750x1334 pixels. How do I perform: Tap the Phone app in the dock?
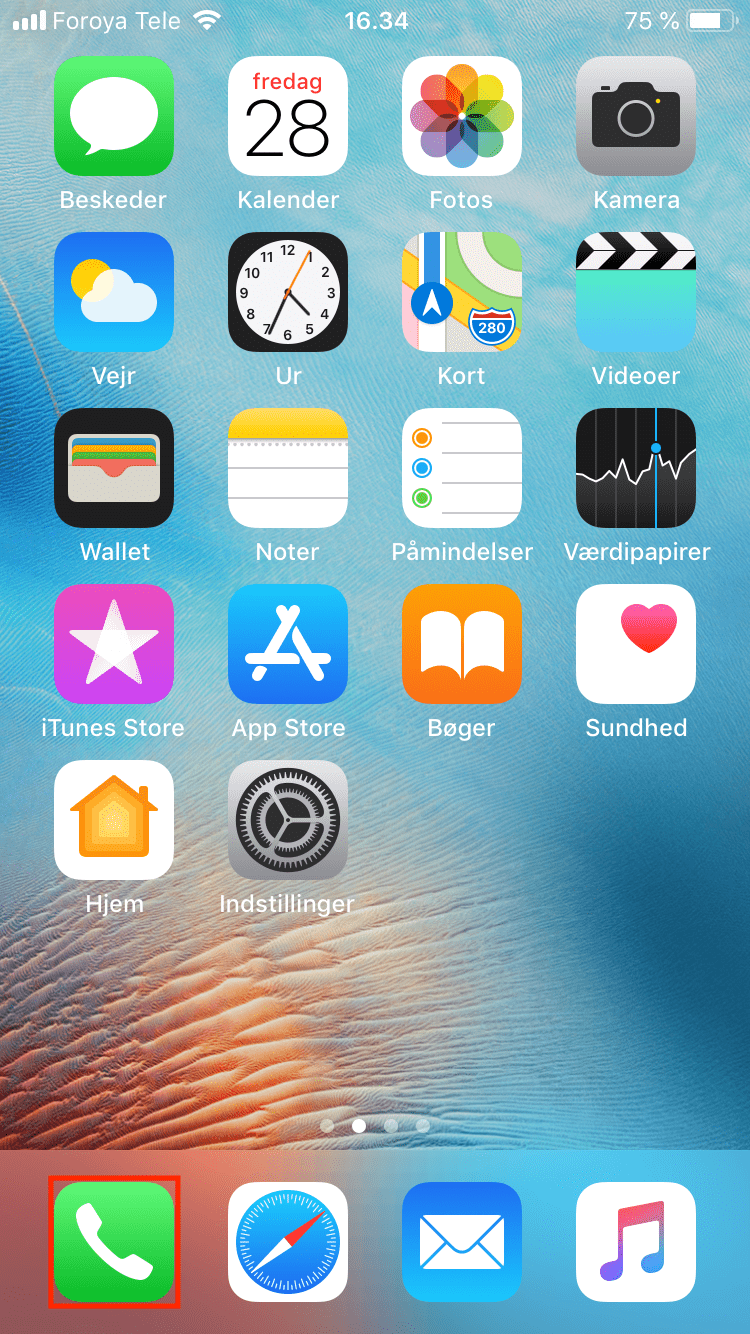[x=113, y=1242]
